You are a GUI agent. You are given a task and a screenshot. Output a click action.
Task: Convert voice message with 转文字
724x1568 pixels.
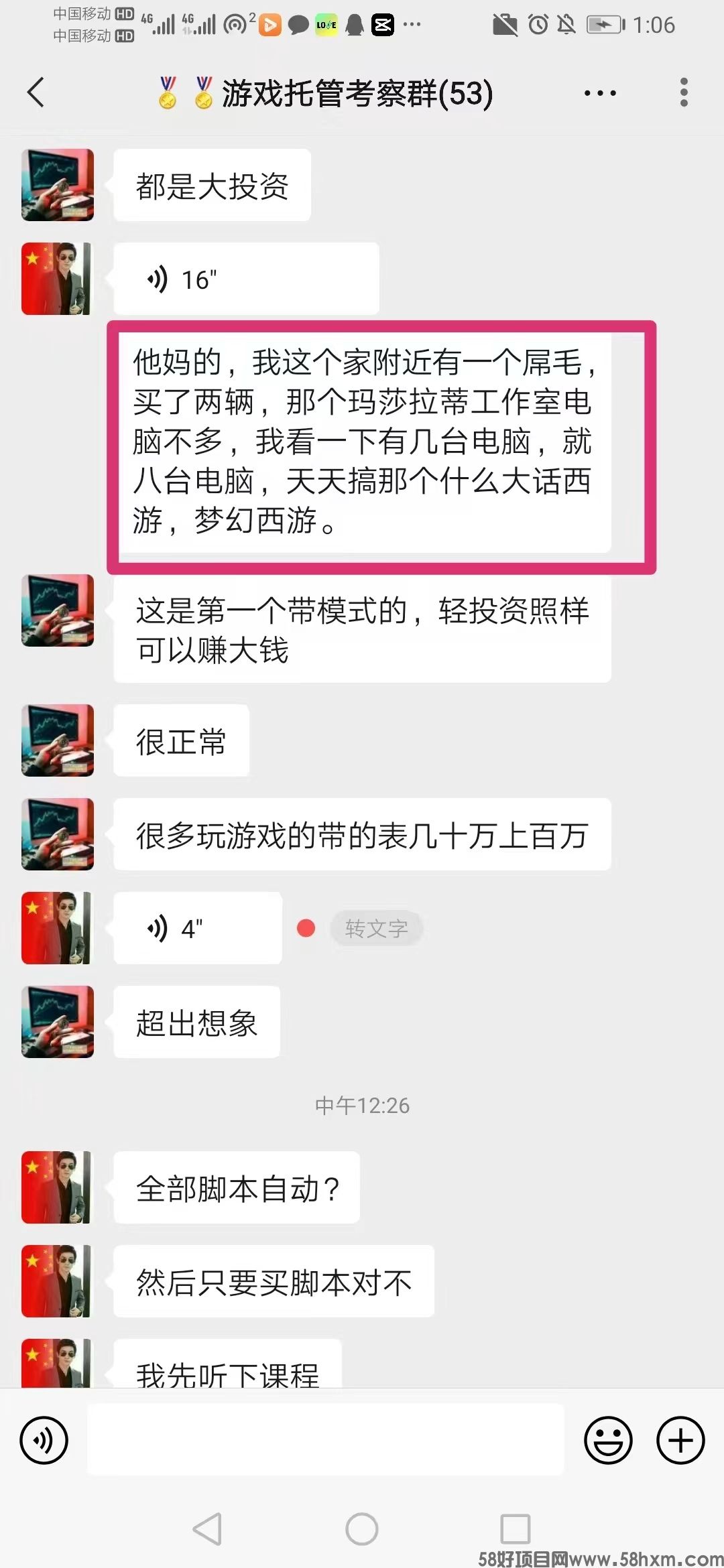point(376,929)
